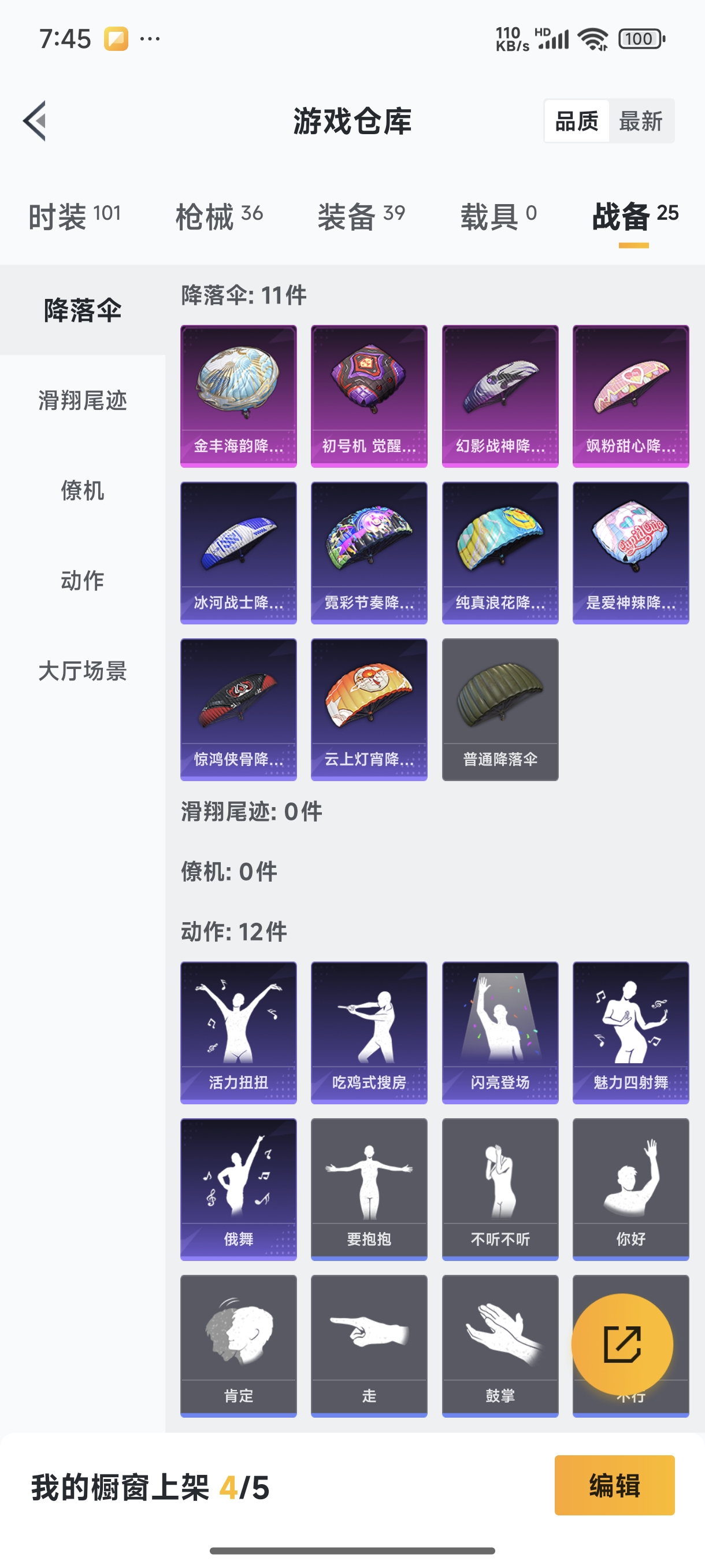Open 大厅场景 in the side menu
Screen dimensions: 705x1568
(x=83, y=671)
